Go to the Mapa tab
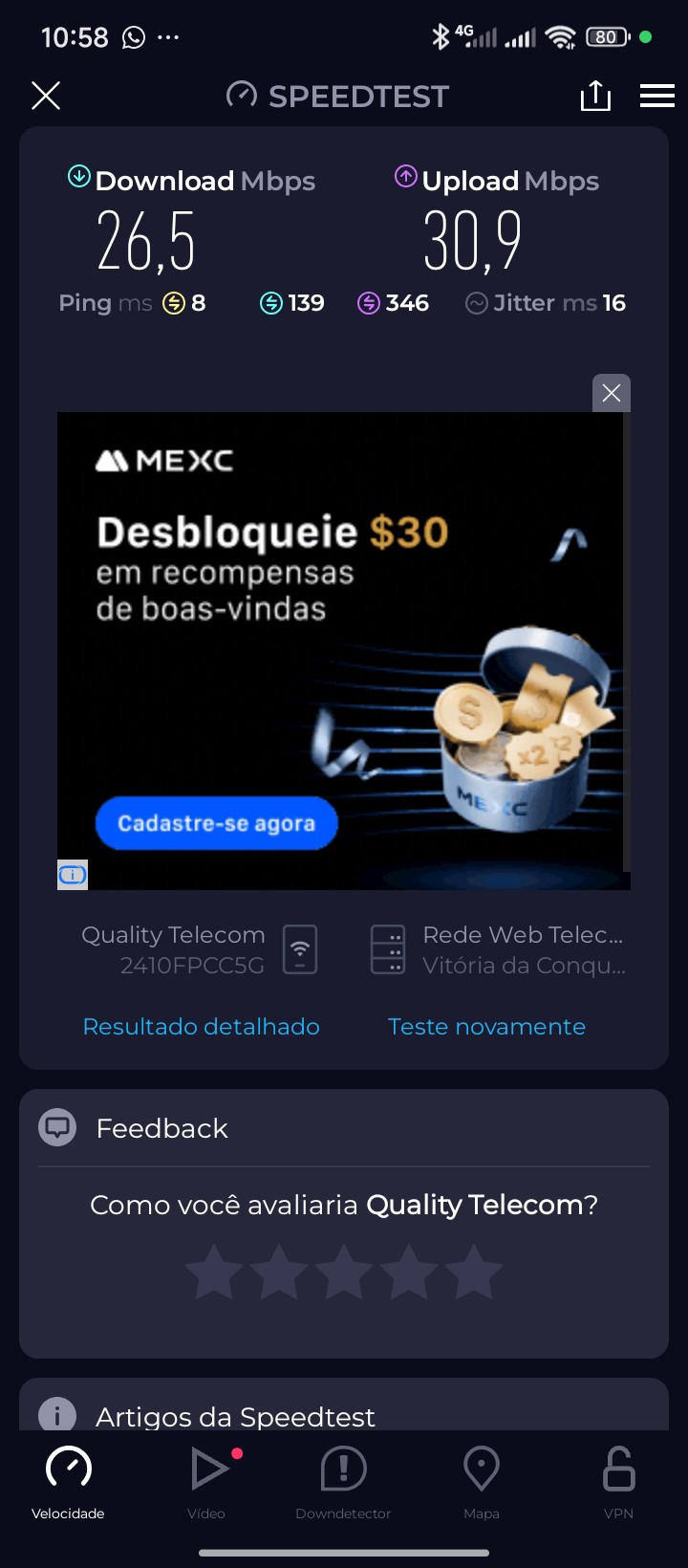Screen dimensions: 688x1568 (482, 1480)
